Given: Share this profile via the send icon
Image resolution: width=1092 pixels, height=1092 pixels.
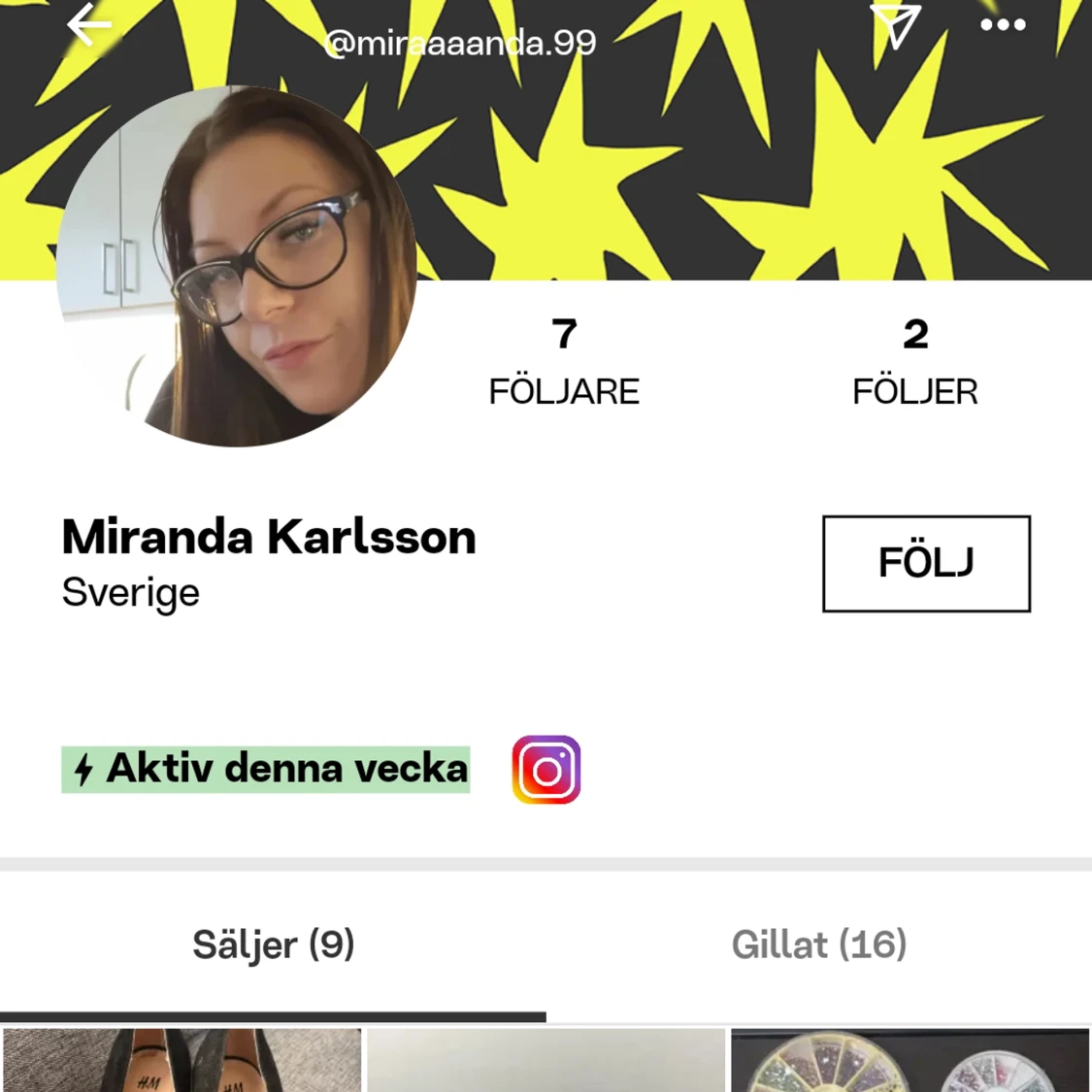Looking at the screenshot, I should 894,25.
